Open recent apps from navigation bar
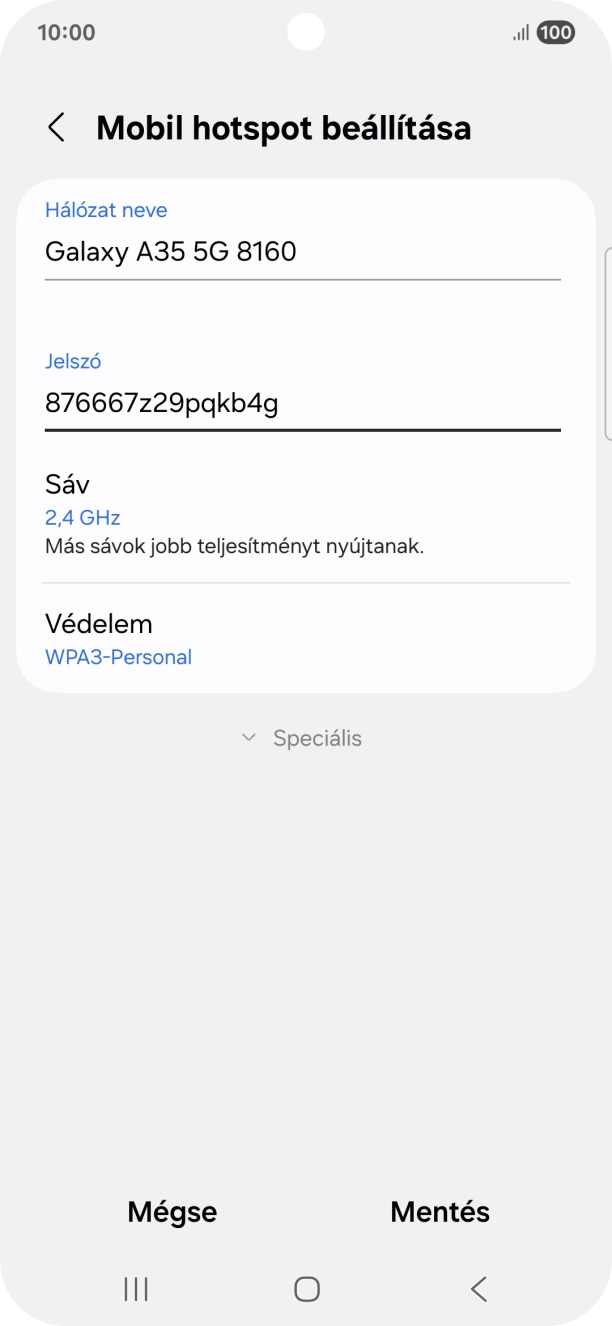 (x=136, y=1289)
